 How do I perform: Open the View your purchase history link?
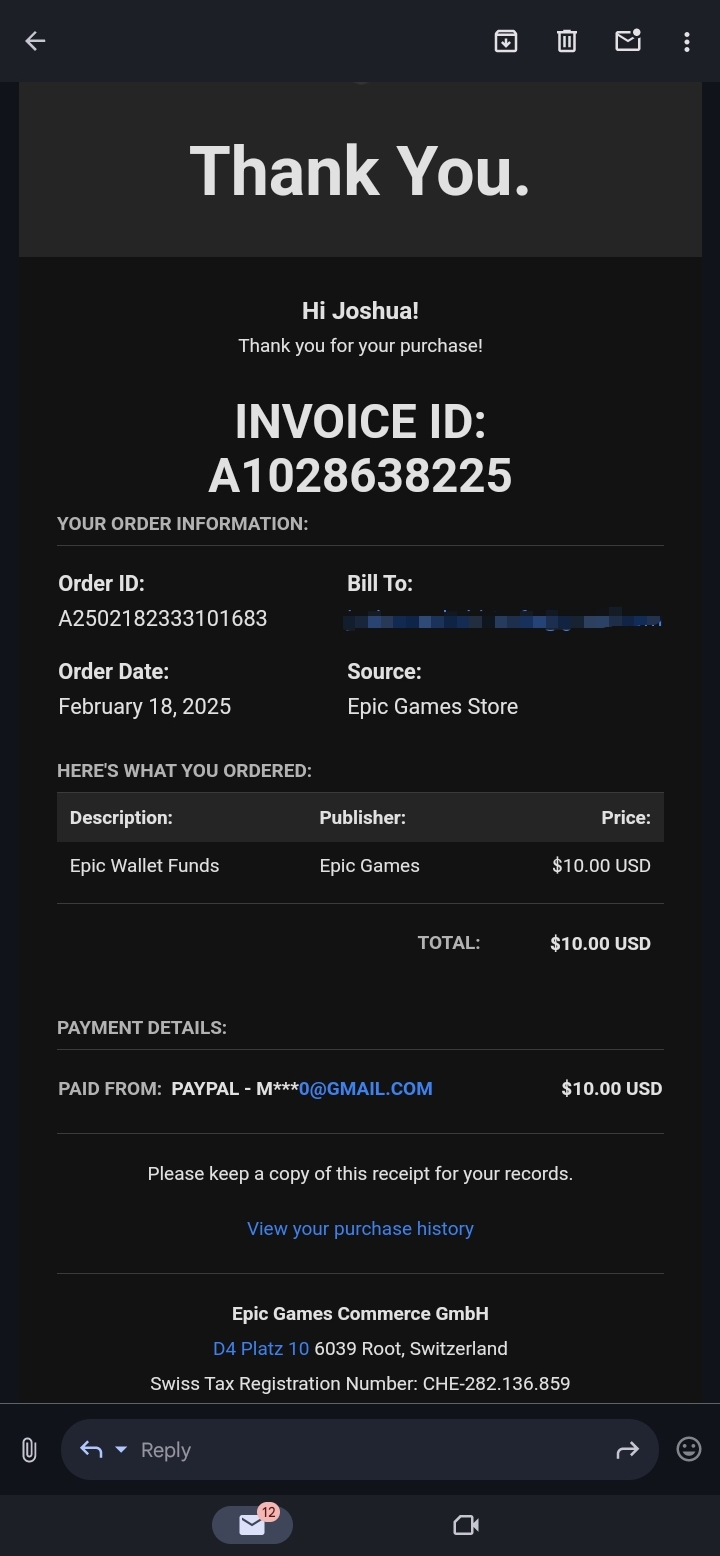point(360,1228)
